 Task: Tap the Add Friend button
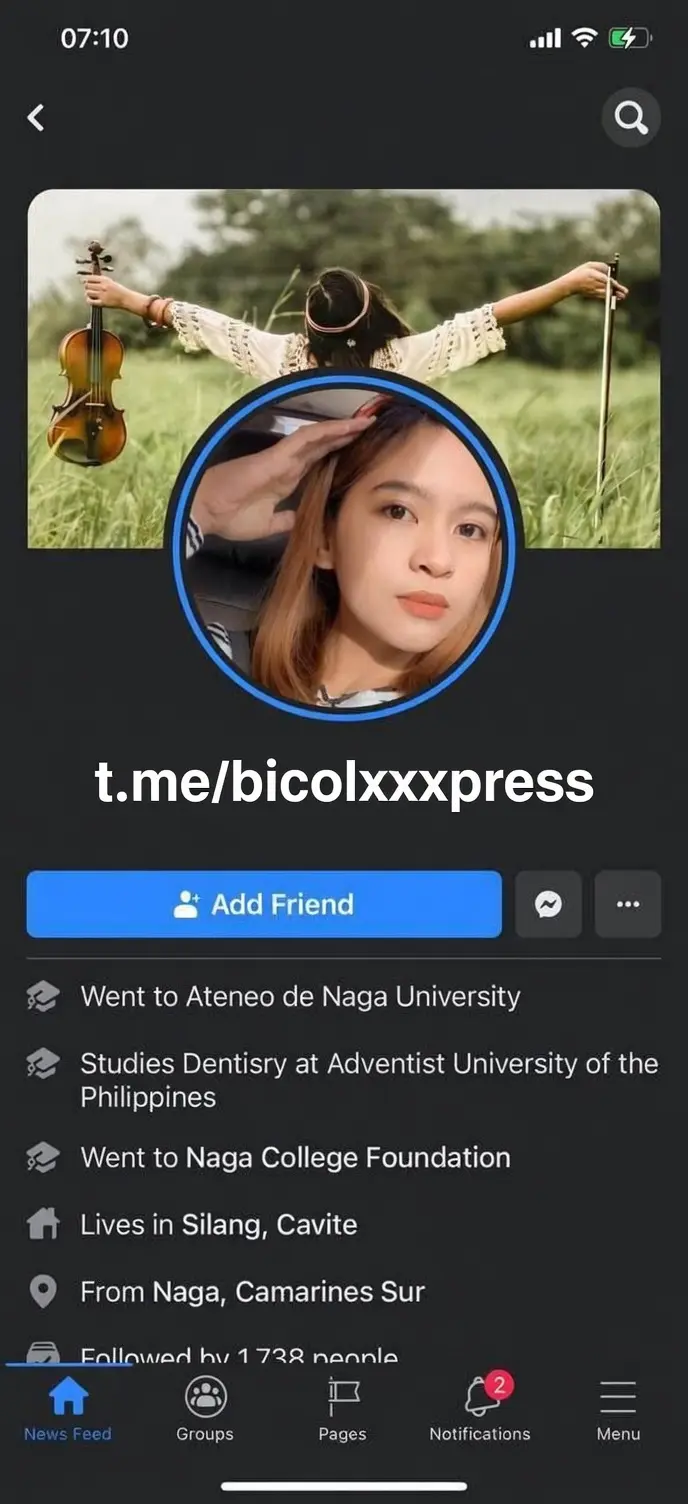click(x=264, y=904)
